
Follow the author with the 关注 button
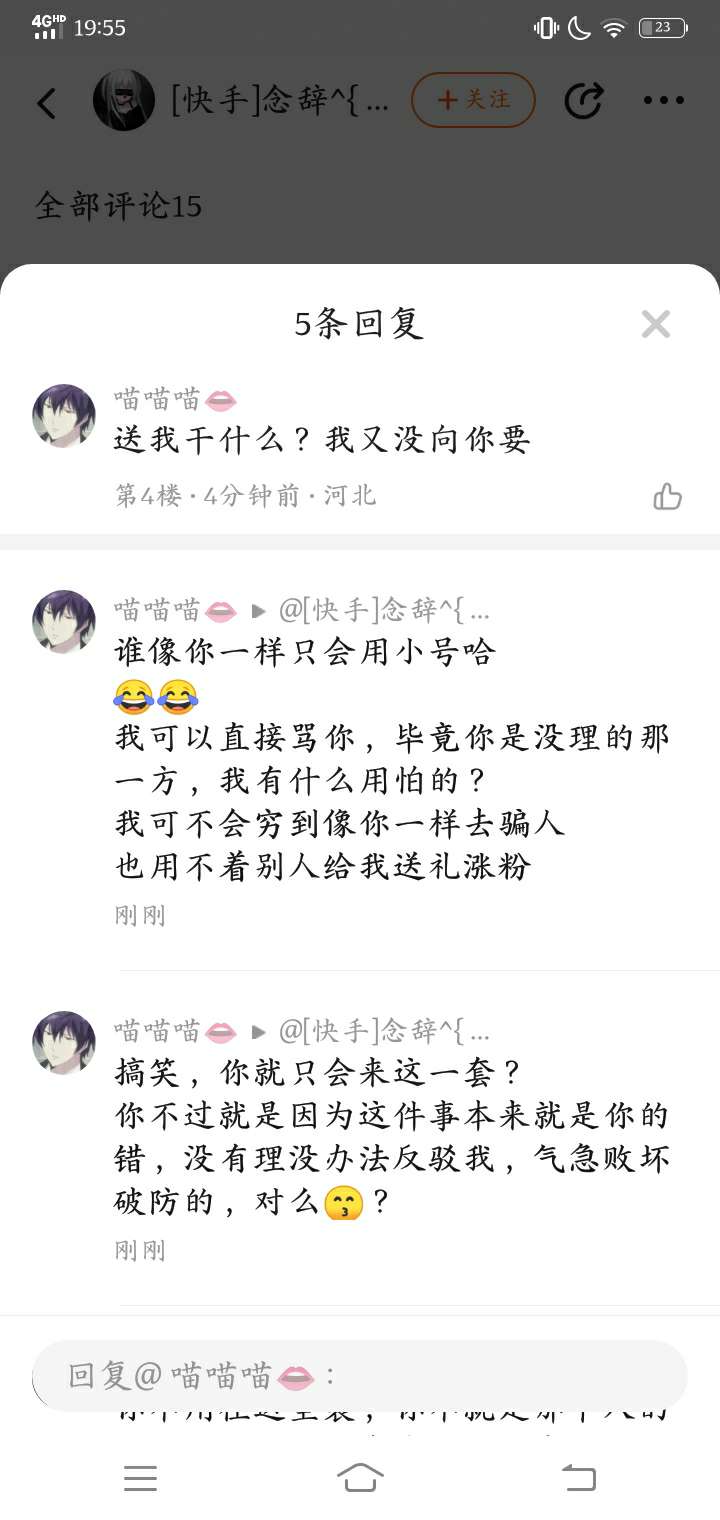pyautogui.click(x=473, y=100)
